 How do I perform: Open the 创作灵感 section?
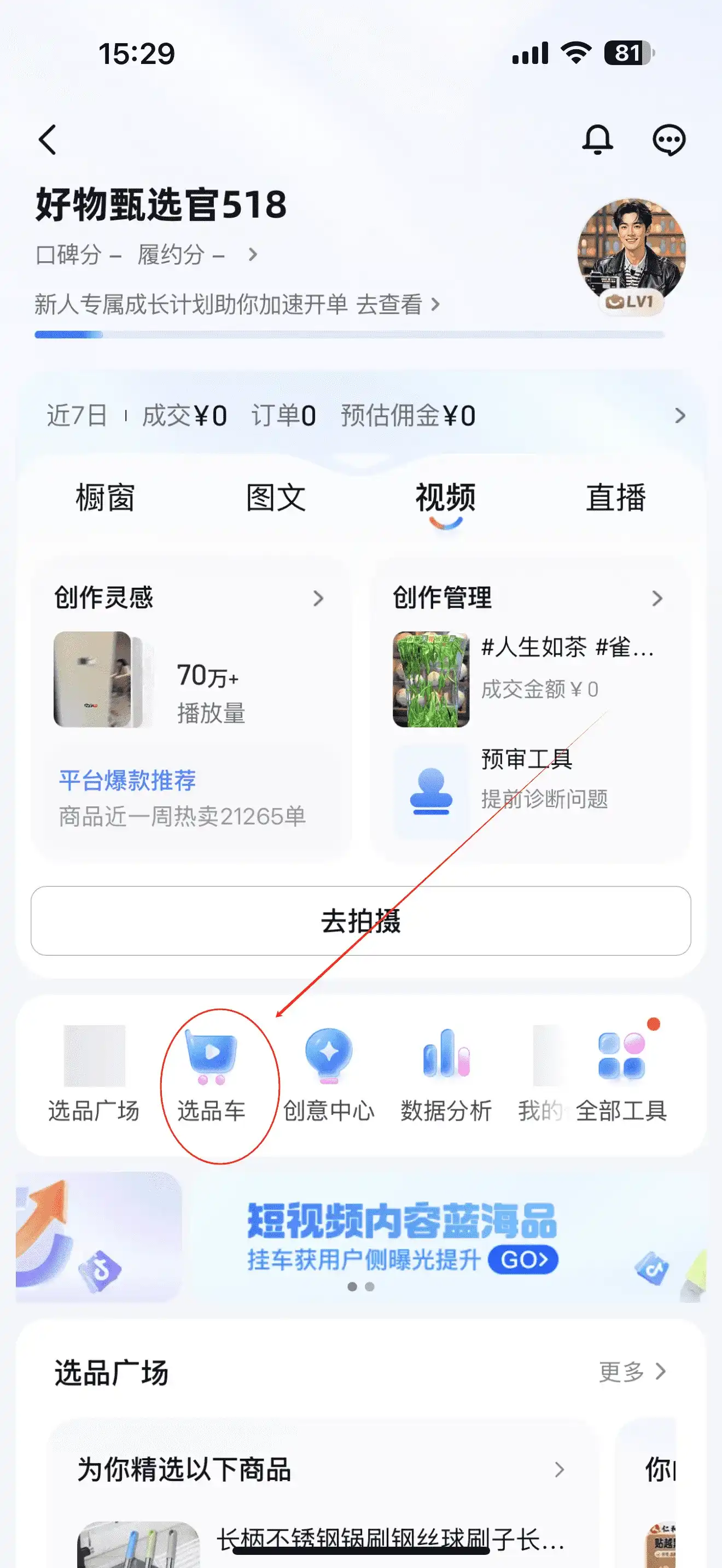189,598
